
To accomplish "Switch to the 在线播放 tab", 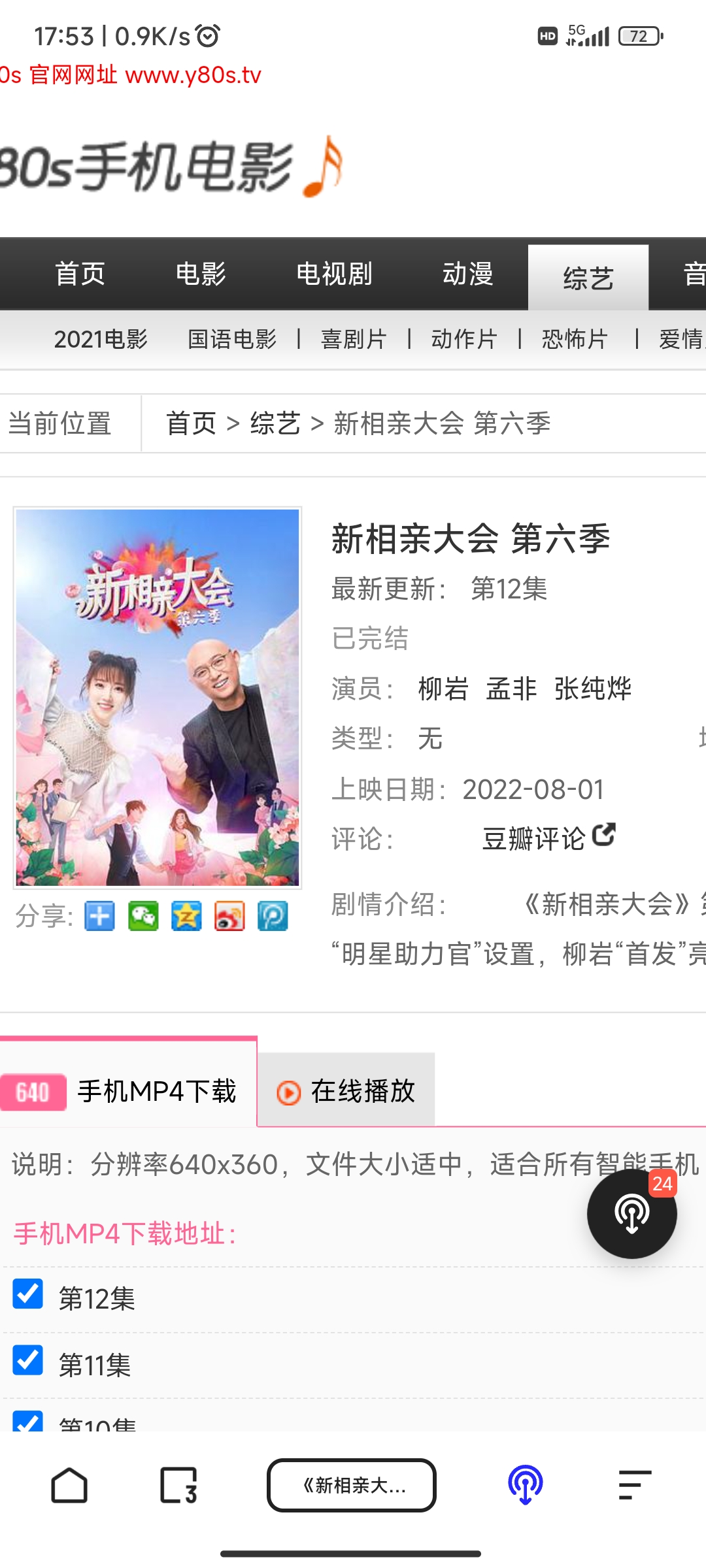I will tap(346, 1091).
